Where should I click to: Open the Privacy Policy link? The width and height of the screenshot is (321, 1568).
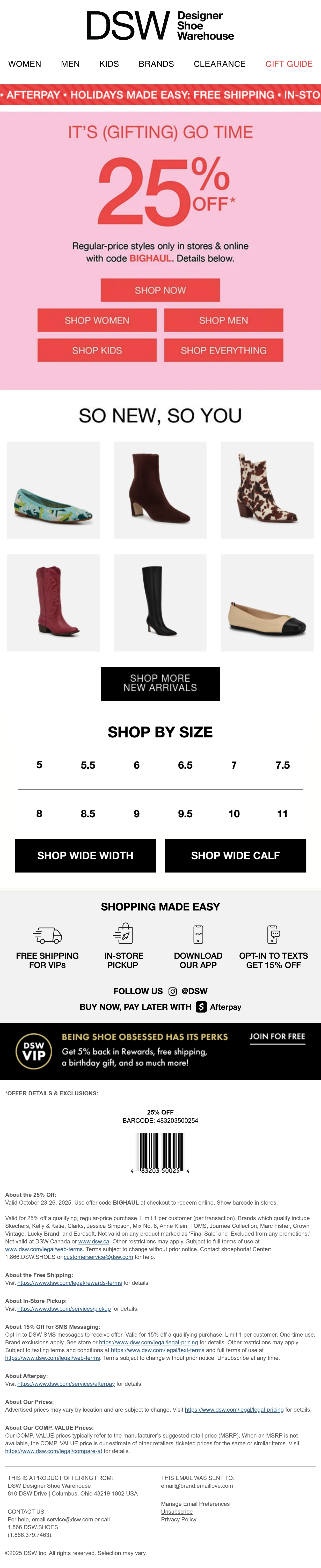point(178,1520)
